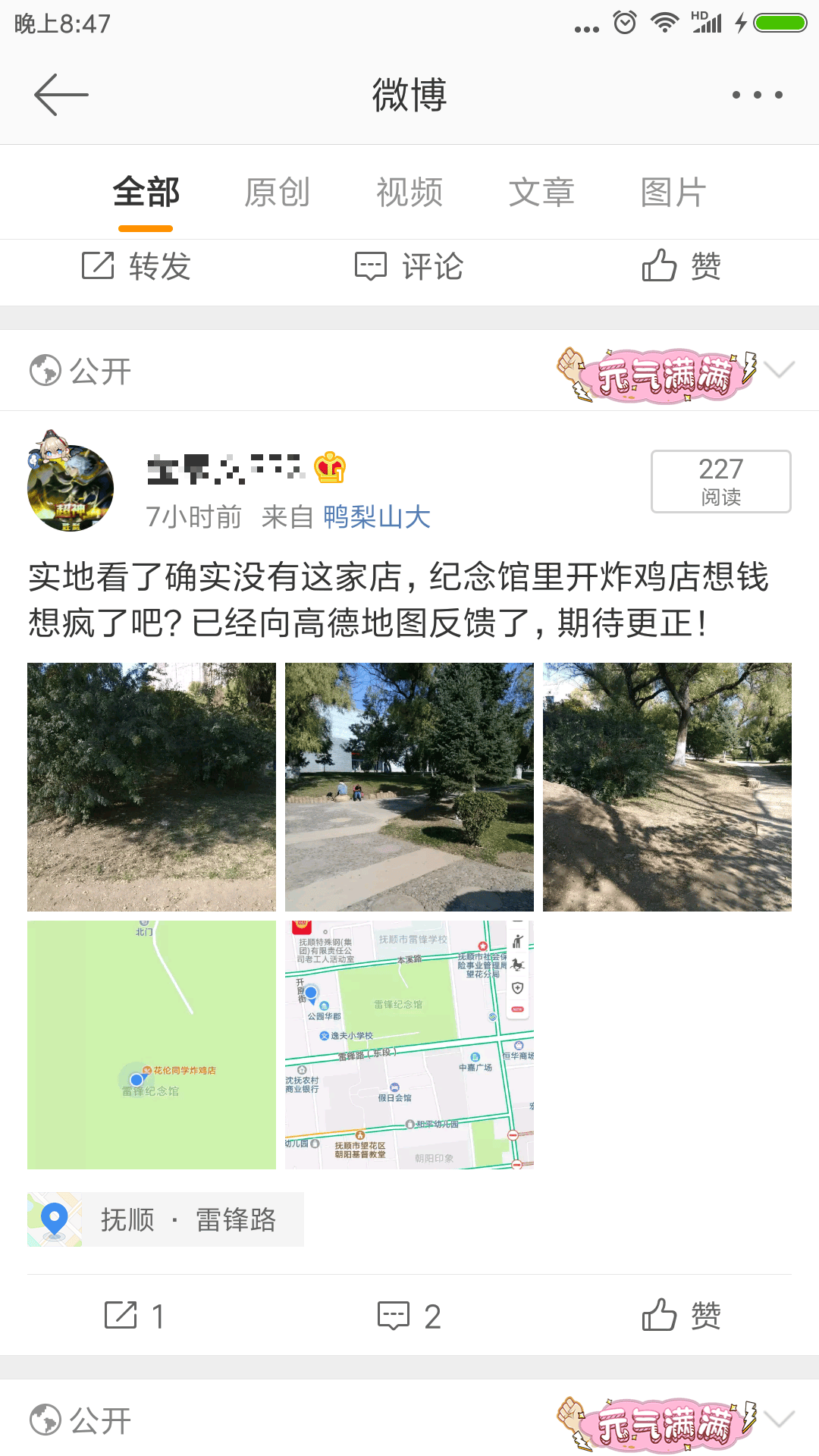Open the 抚顺·雷锋路 location tag
Viewport: 819px width, 1456px height.
click(165, 1219)
